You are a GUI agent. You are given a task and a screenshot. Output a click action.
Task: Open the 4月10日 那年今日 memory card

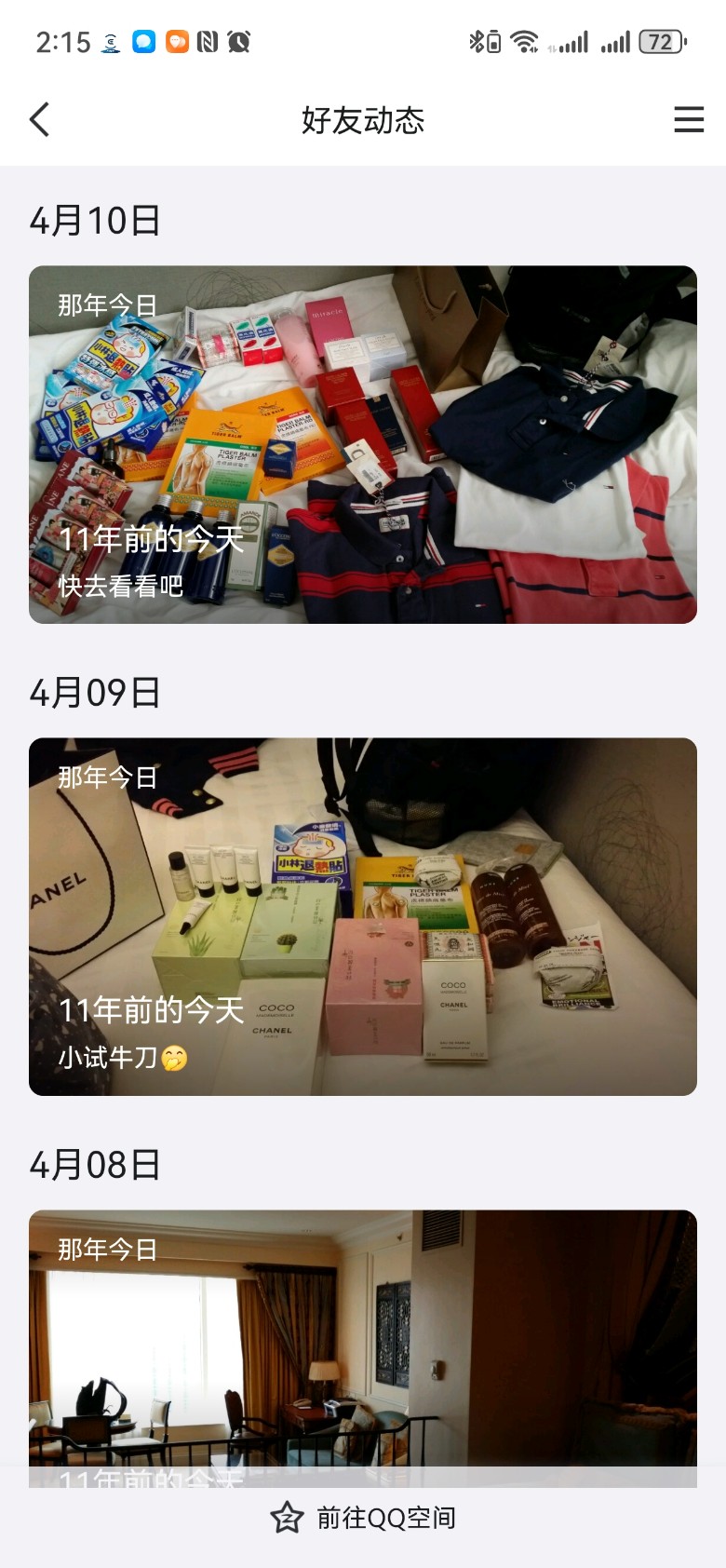pos(363,444)
